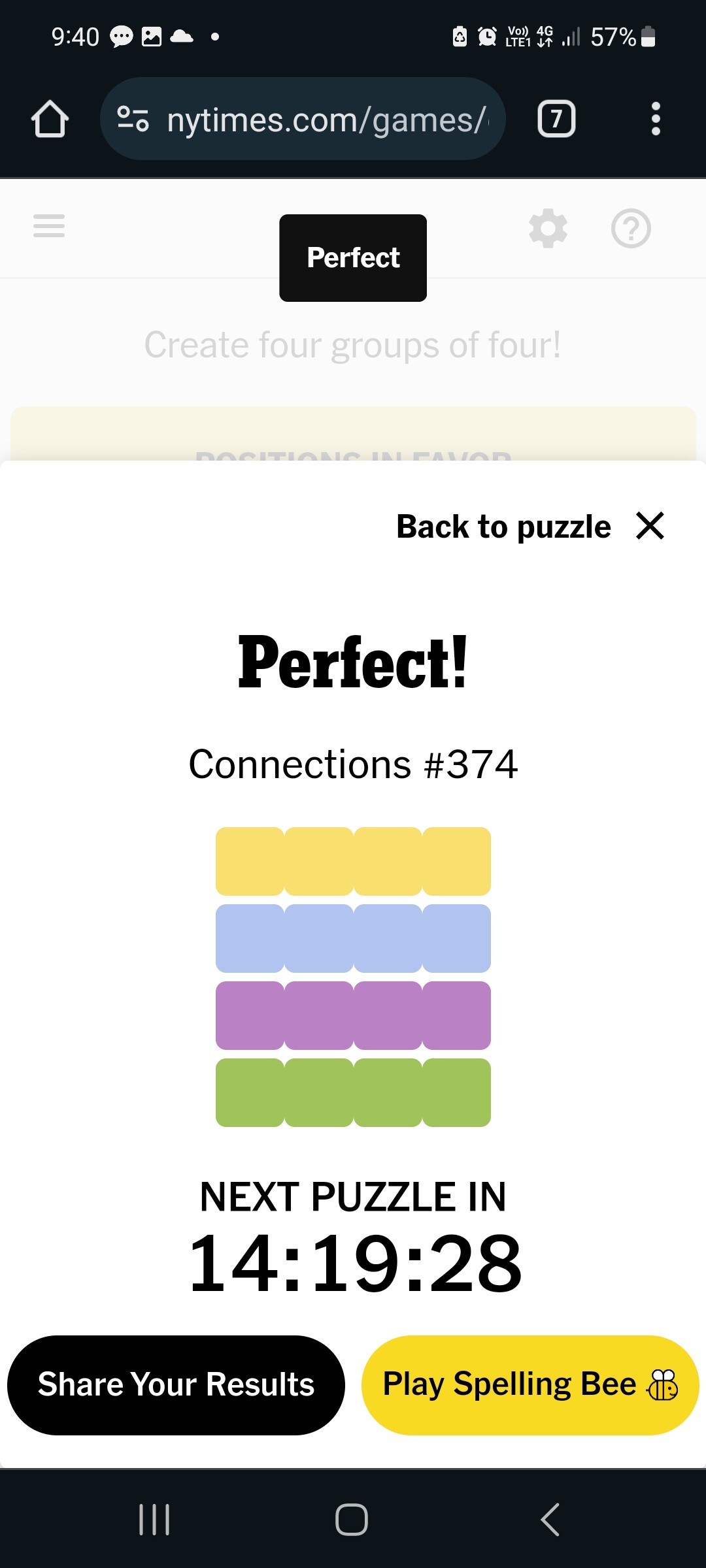View site info icon in address bar
Image resolution: width=706 pixels, height=1568 pixels.
[133, 119]
